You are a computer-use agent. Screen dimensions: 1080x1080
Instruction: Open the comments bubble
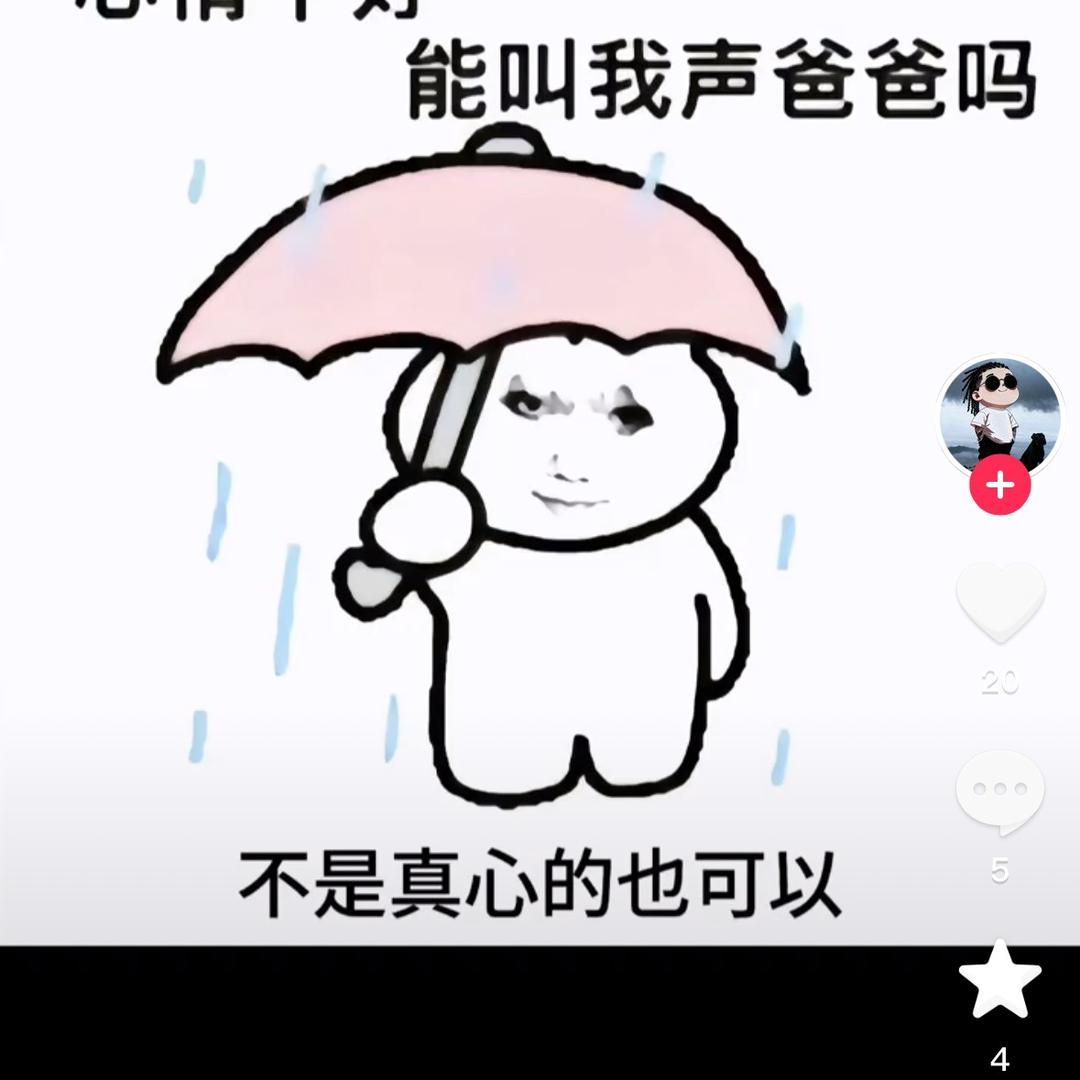click(1000, 791)
